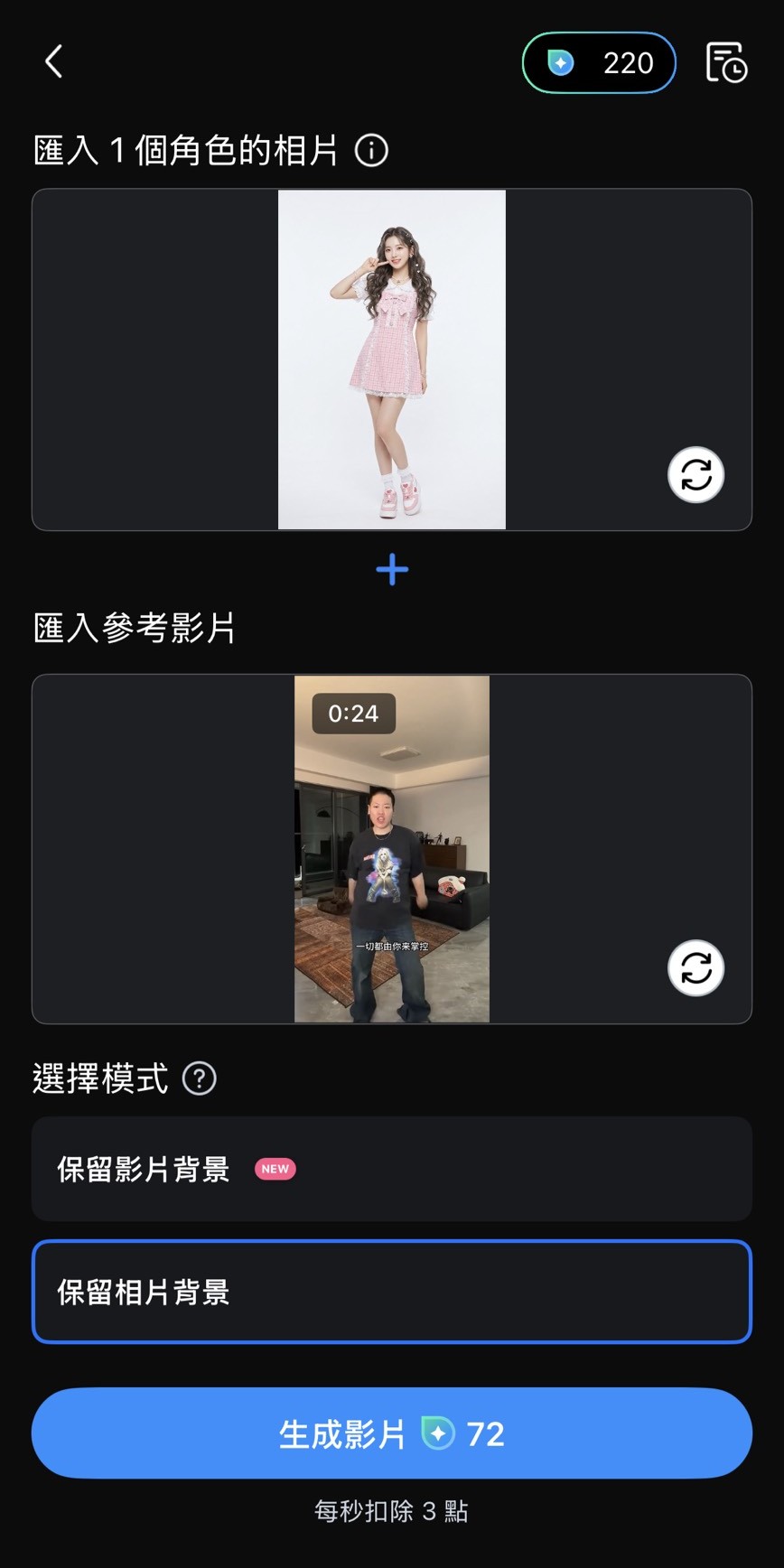Viewport: 784px width, 1568px height.
Task: Open the credits balance badge
Action: tap(599, 62)
